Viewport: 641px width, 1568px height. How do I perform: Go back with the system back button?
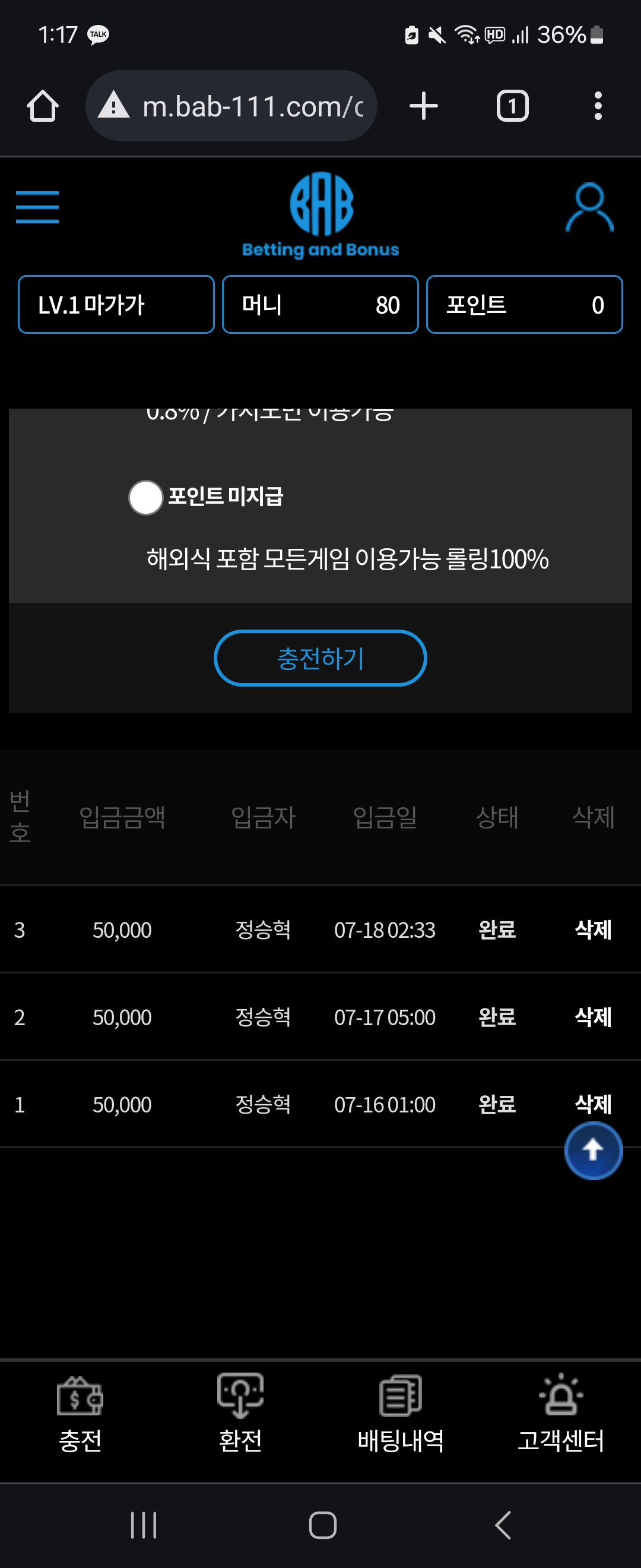tap(502, 1525)
